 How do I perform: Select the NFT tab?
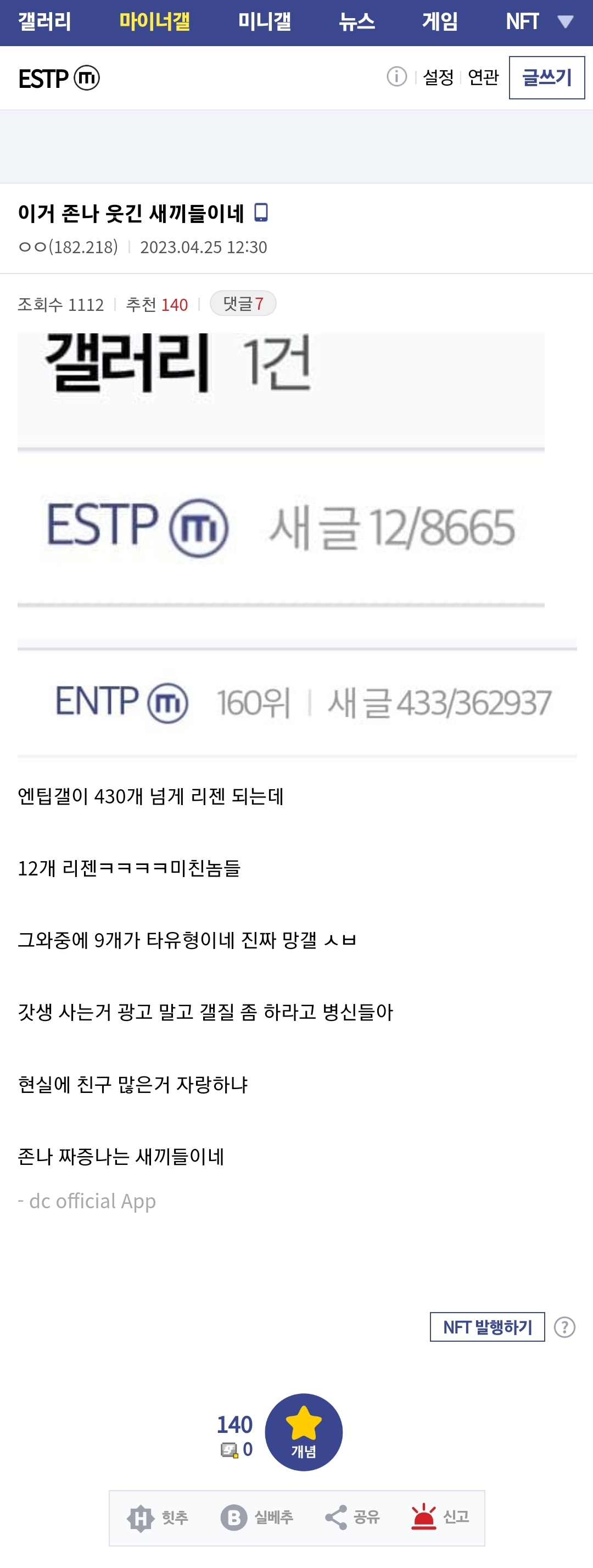[522, 22]
